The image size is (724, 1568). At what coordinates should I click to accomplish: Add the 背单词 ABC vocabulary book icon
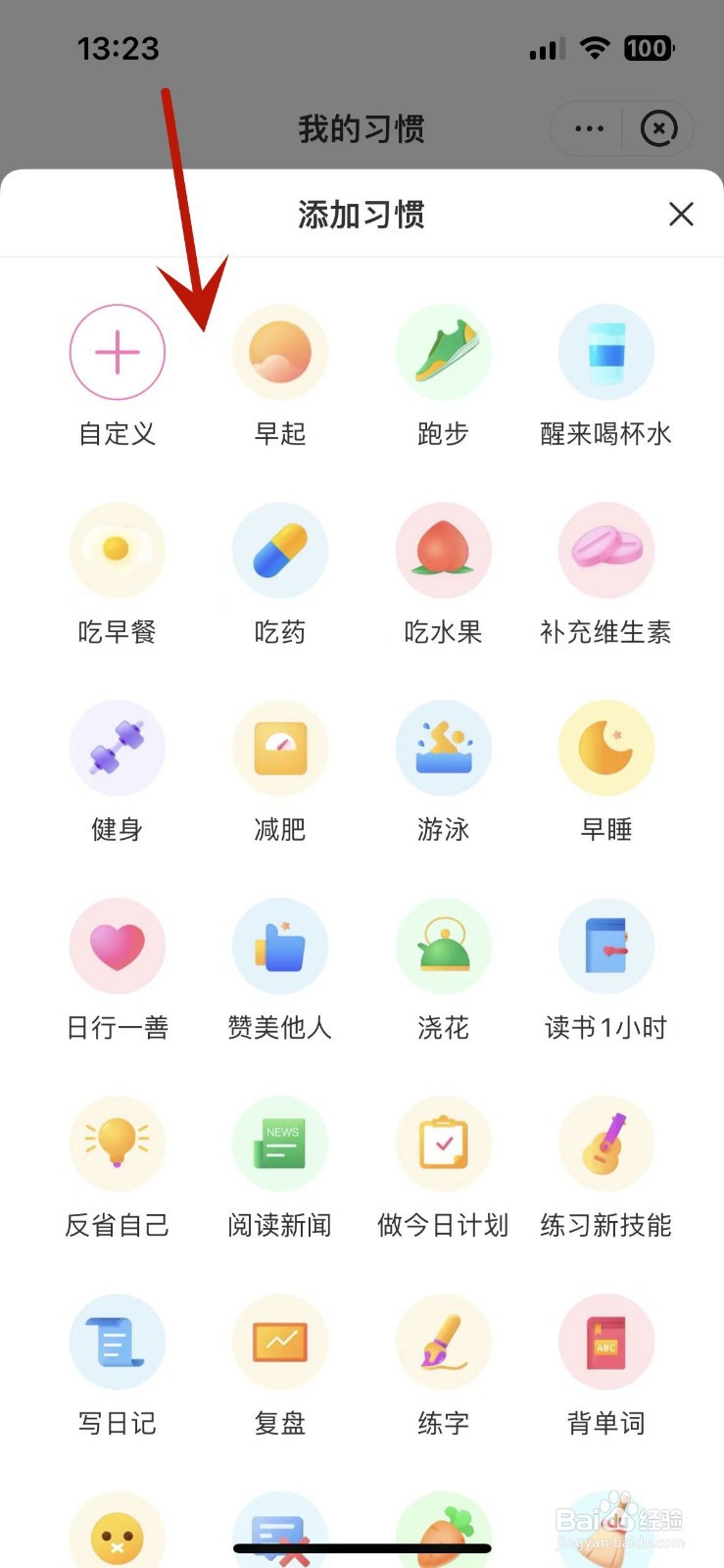606,1342
